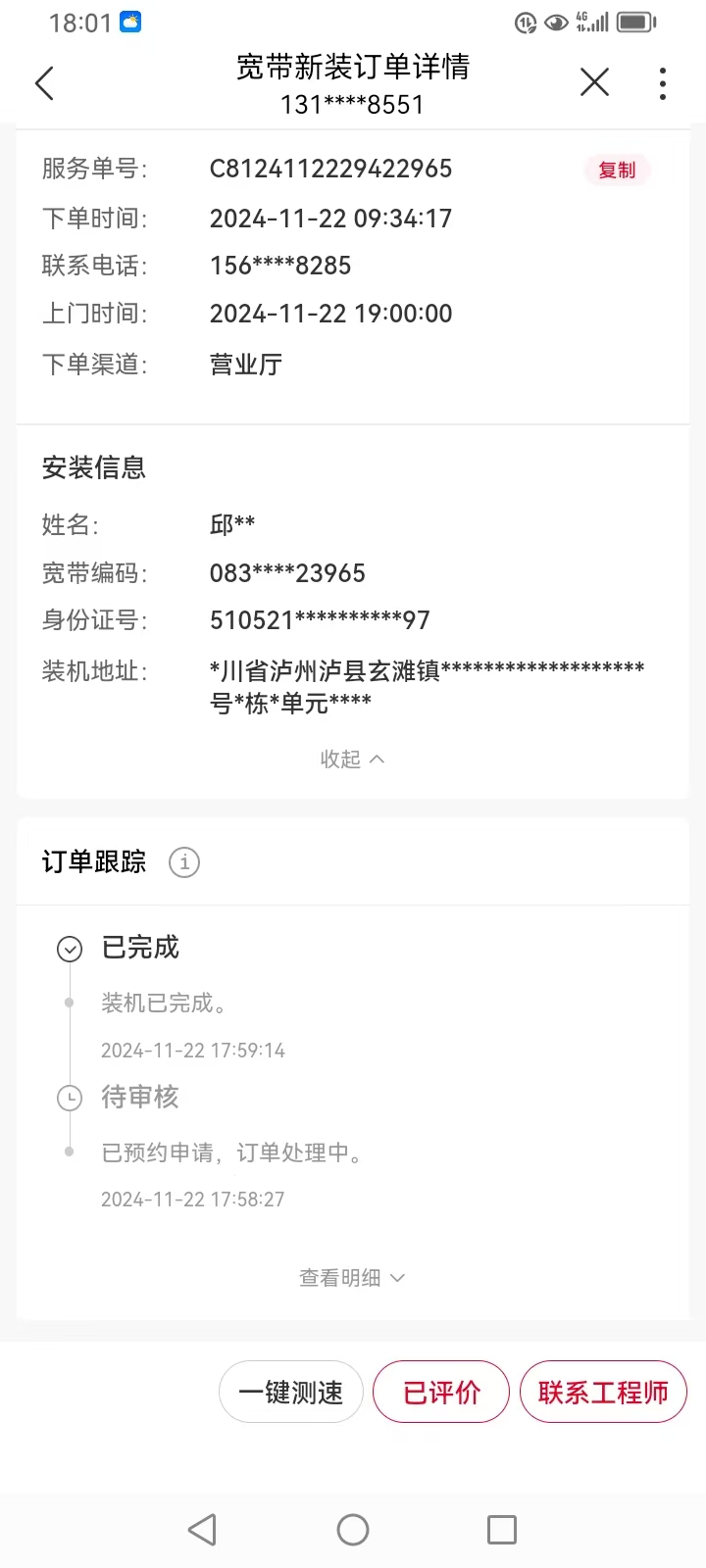Select the 已评价 button
The height and width of the screenshot is (1568, 706).
pos(441,1392)
